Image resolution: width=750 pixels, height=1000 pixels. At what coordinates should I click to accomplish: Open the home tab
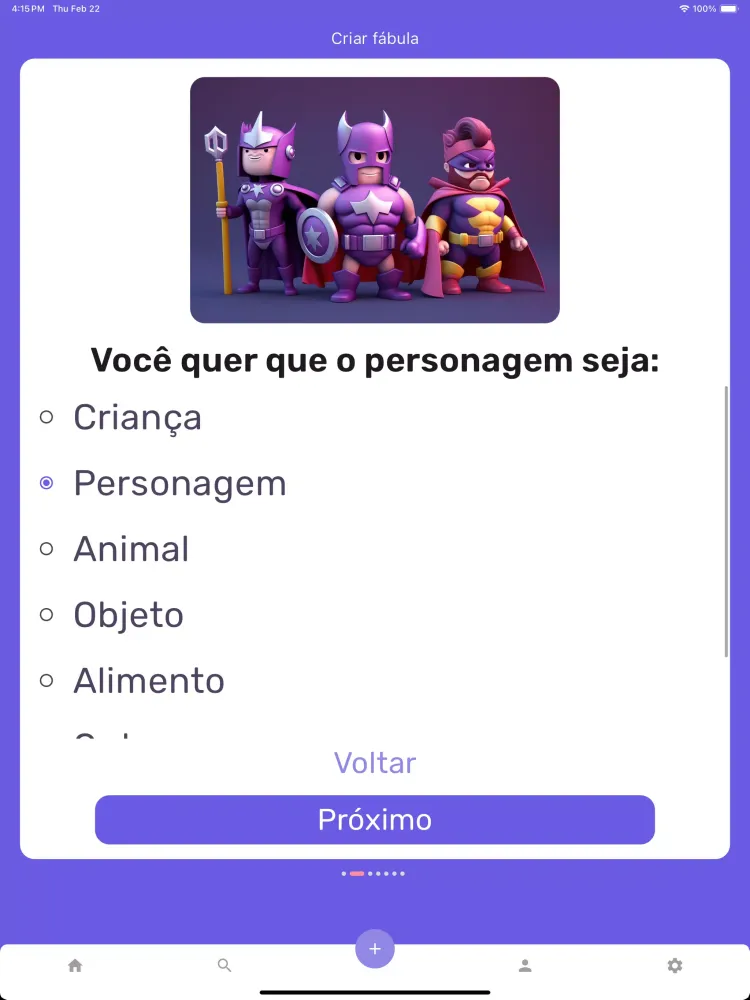75,965
